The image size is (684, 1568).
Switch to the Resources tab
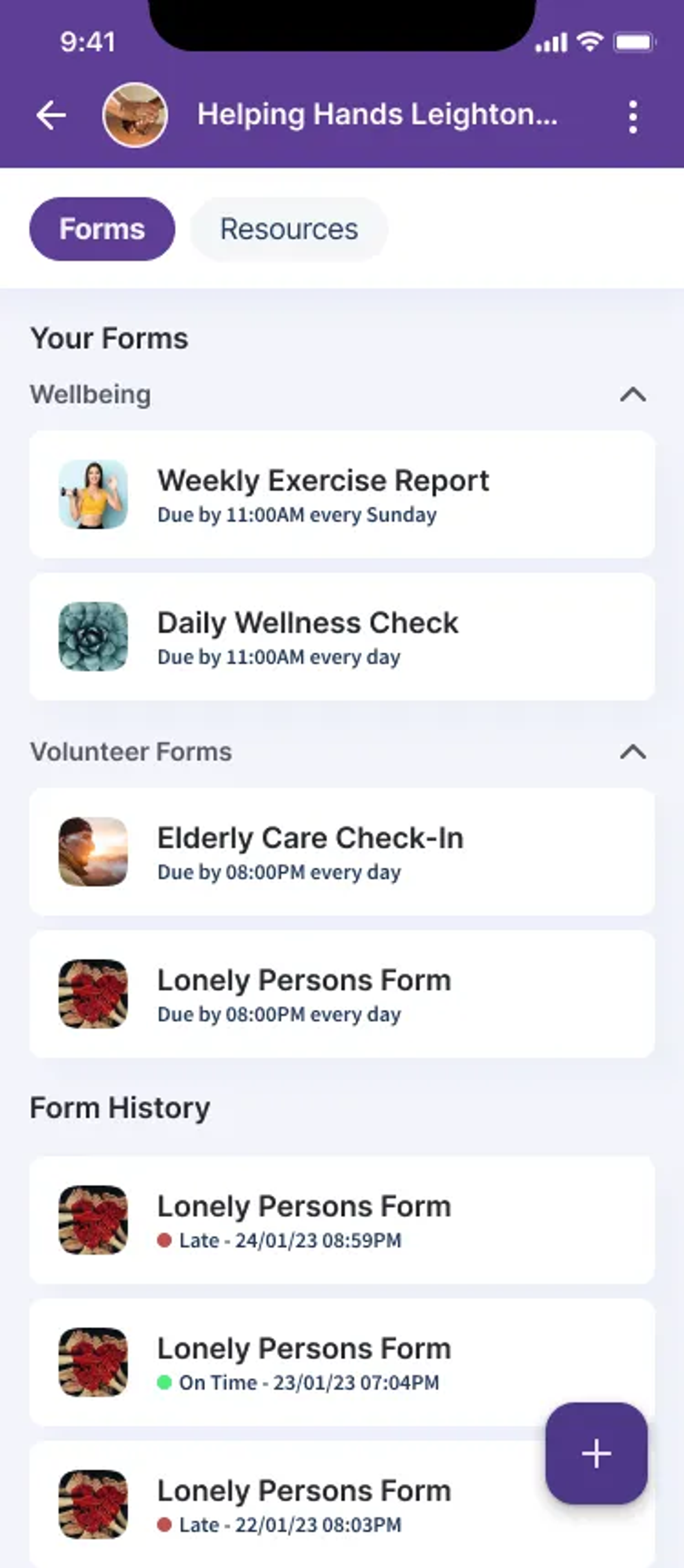(x=289, y=229)
